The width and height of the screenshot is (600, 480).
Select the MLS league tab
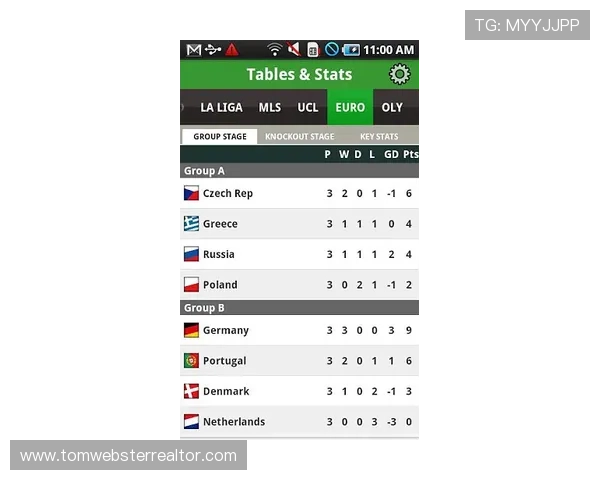tap(270, 107)
